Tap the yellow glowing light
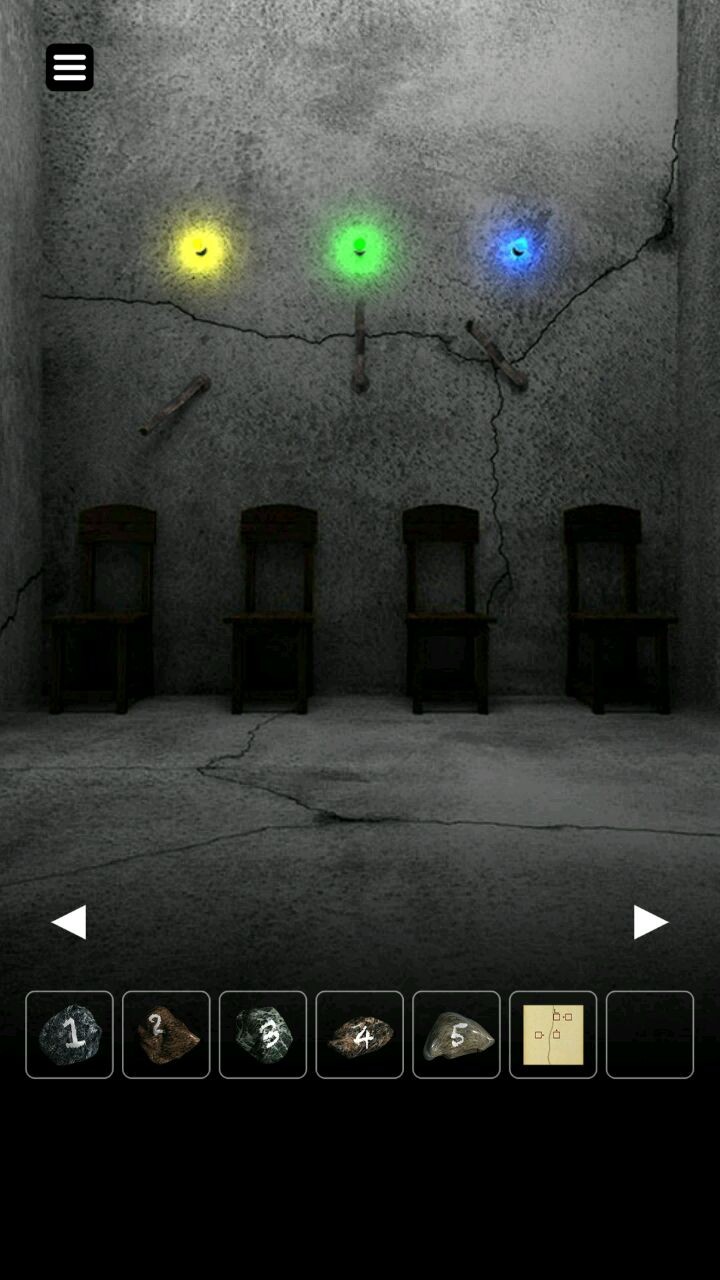 coord(200,249)
